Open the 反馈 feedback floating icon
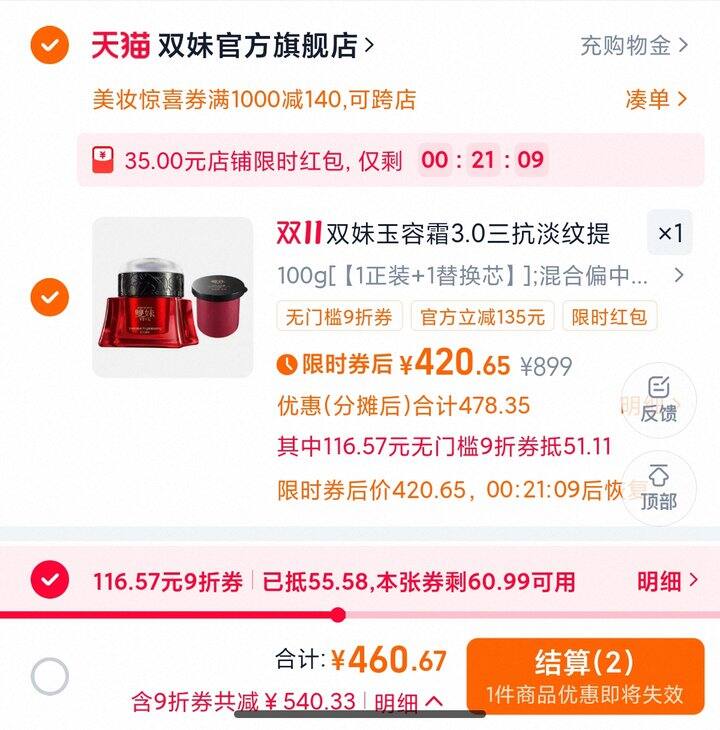This screenshot has width=720, height=730. 659,401
